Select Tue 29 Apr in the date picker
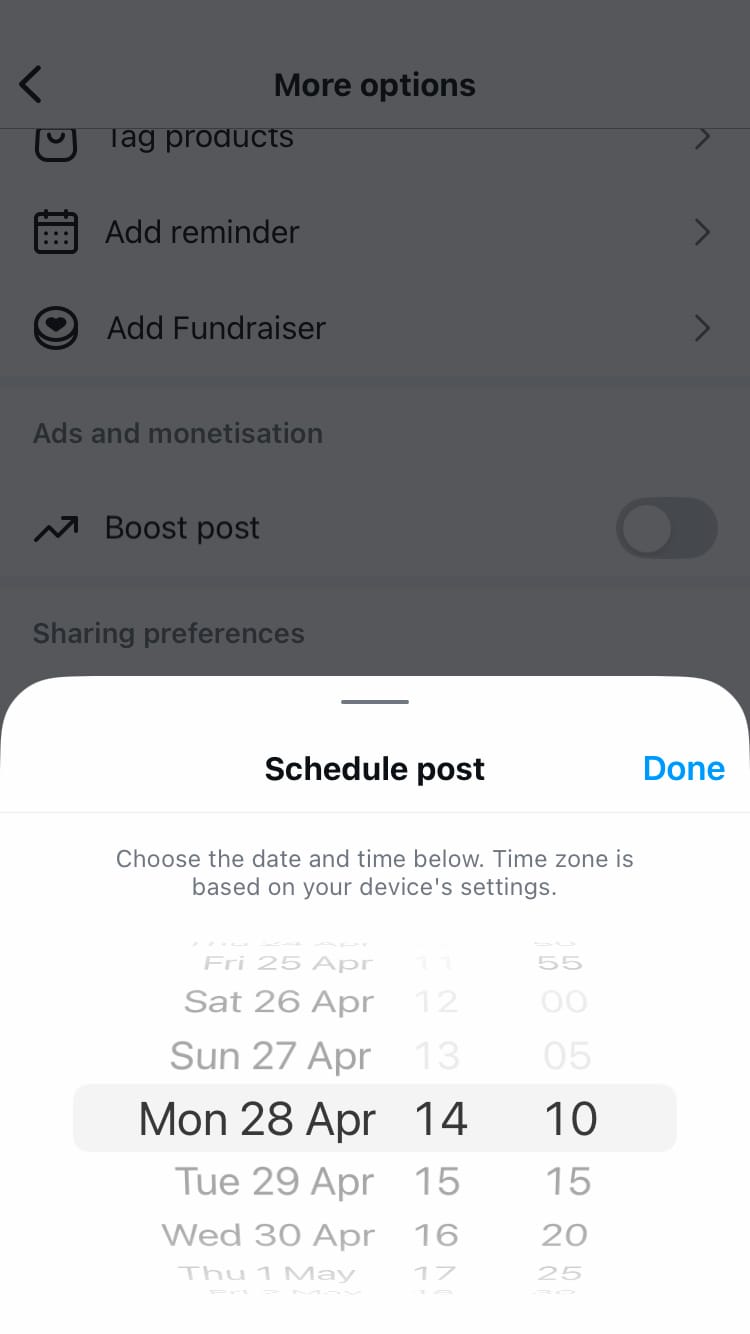 click(275, 1181)
